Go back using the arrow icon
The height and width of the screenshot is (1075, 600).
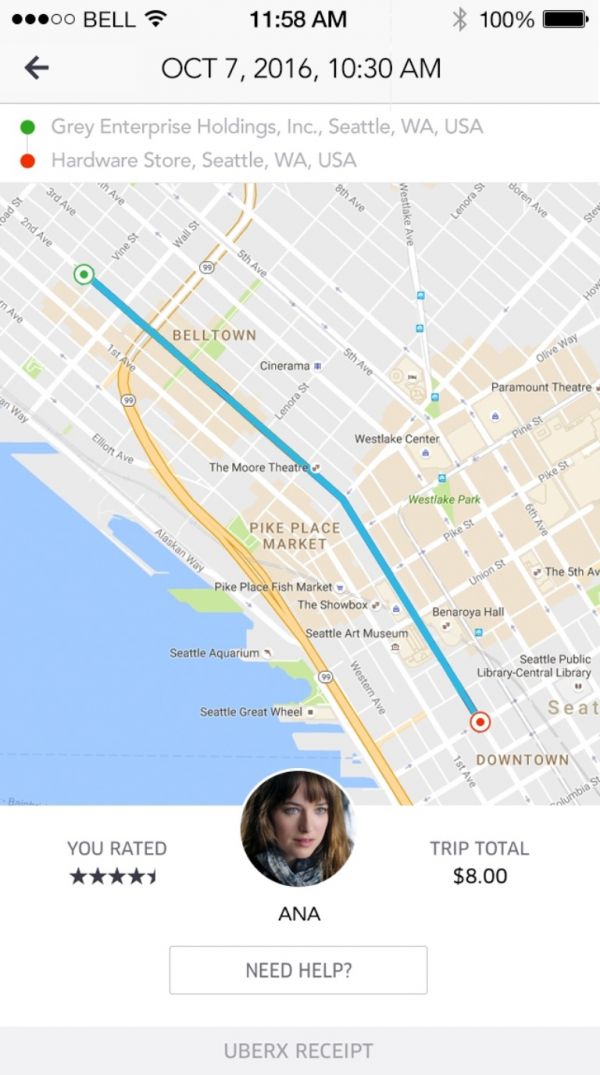coord(36,68)
